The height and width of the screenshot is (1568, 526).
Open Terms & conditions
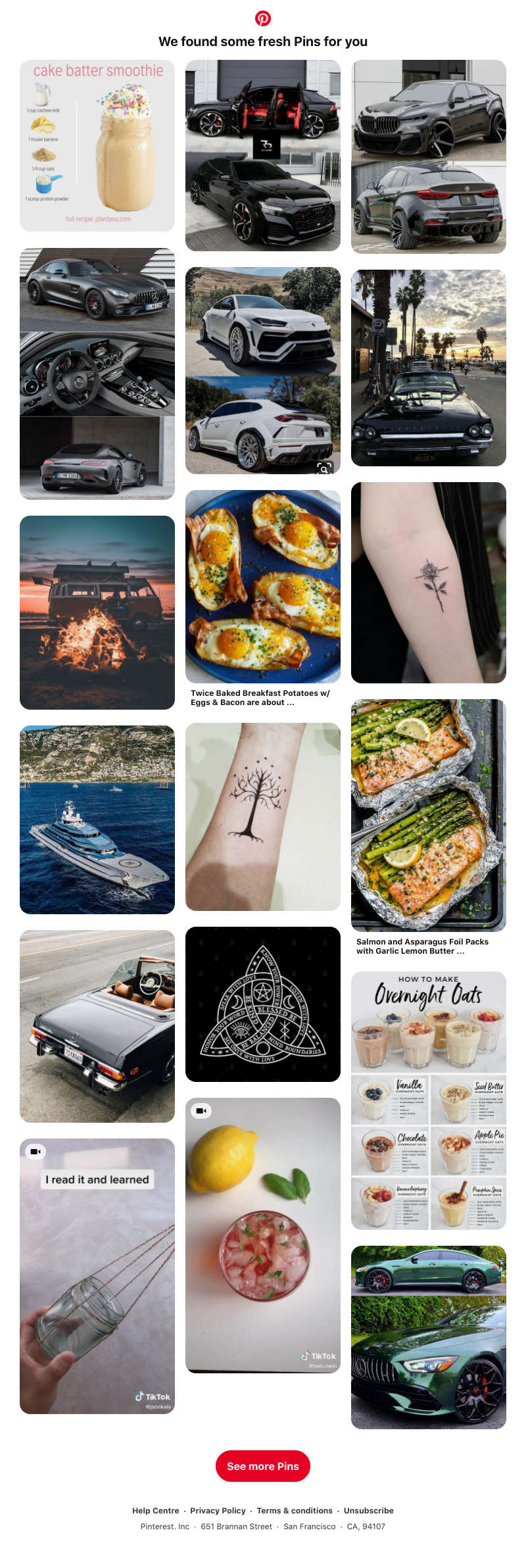point(295,1511)
